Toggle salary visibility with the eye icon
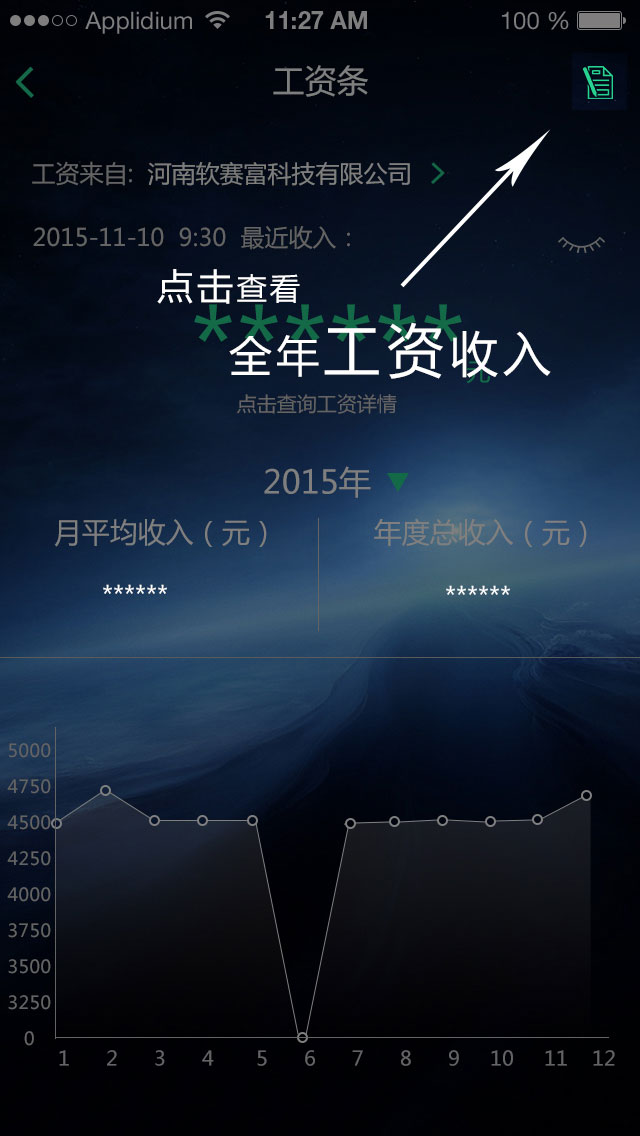Screen dimensions: 640x1136 581,243
